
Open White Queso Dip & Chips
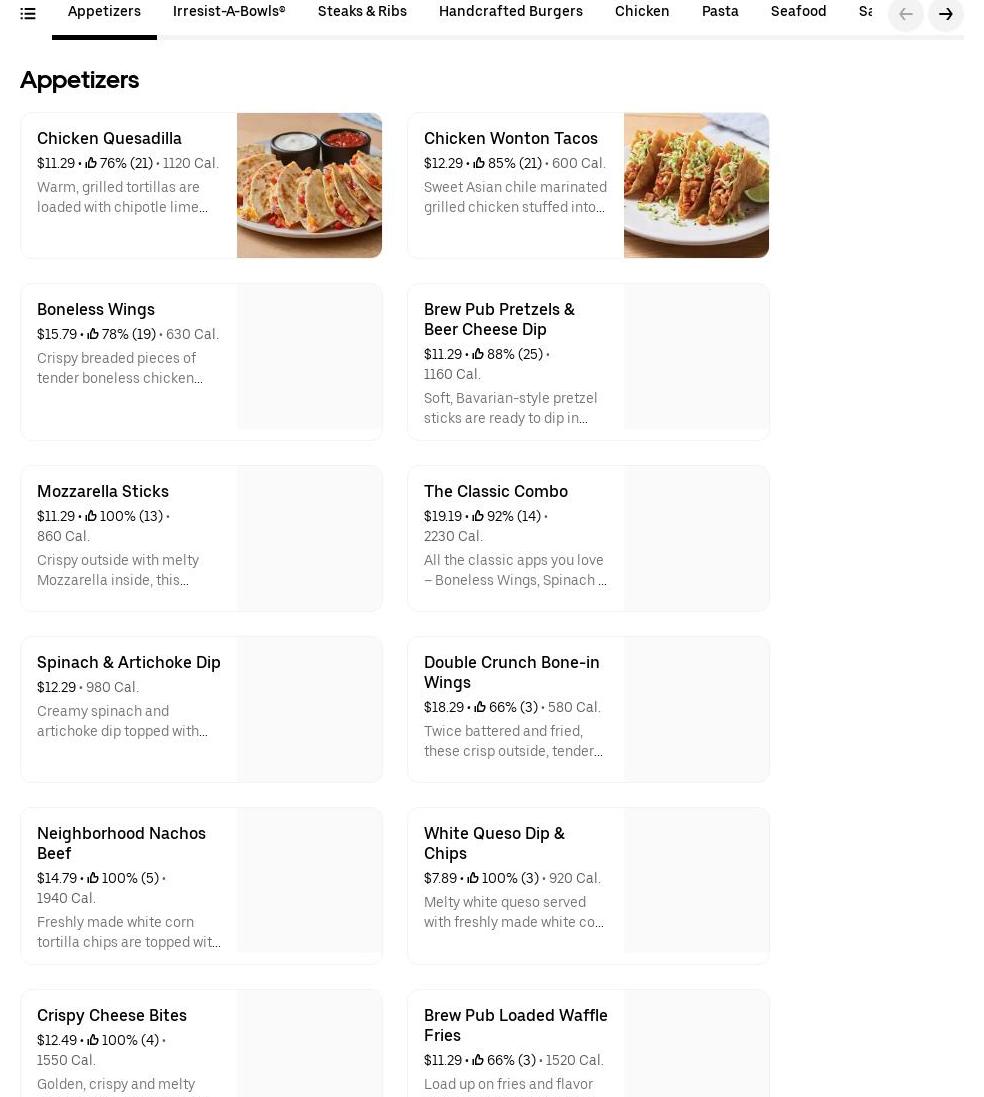tap(588, 885)
